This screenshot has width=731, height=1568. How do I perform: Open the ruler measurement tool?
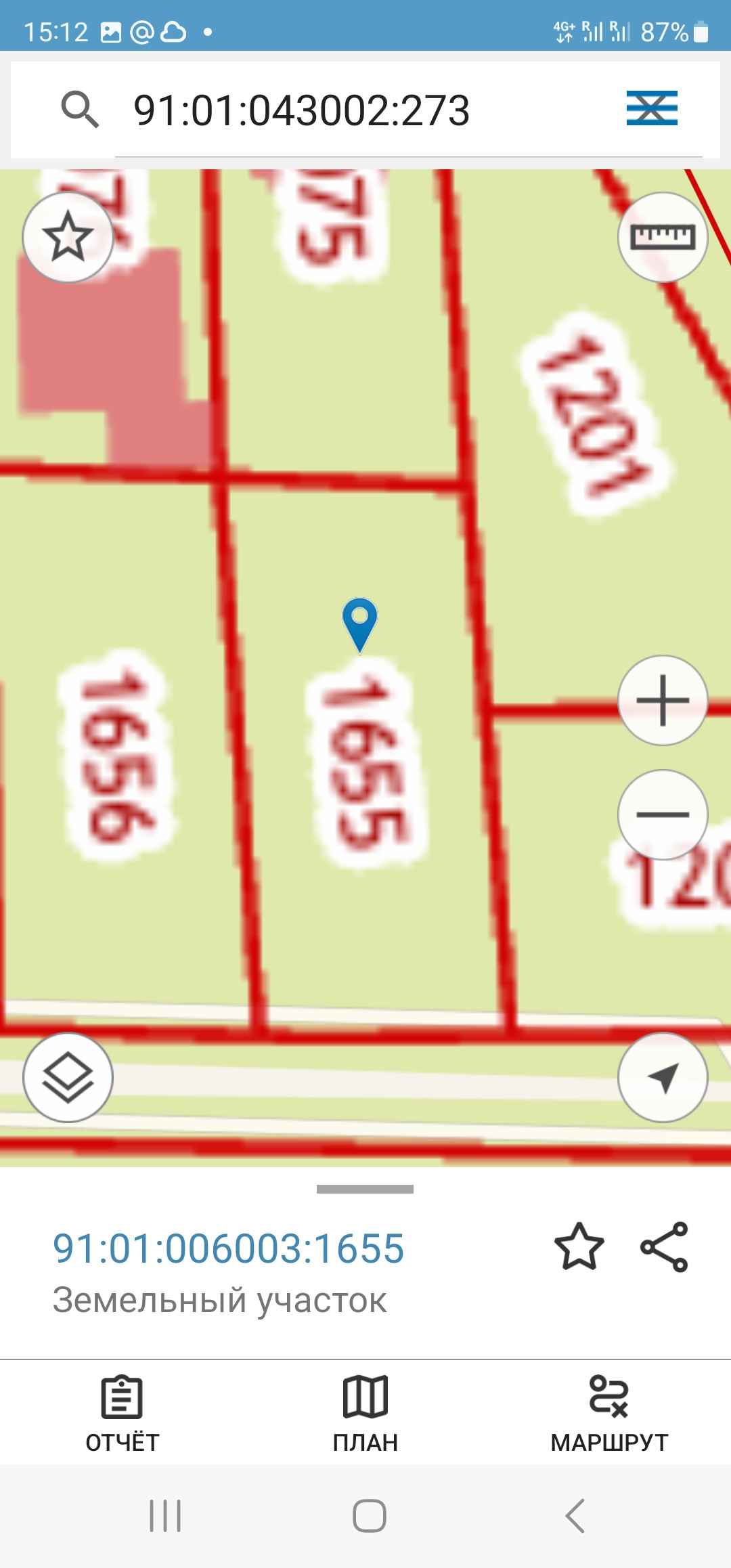(x=663, y=237)
